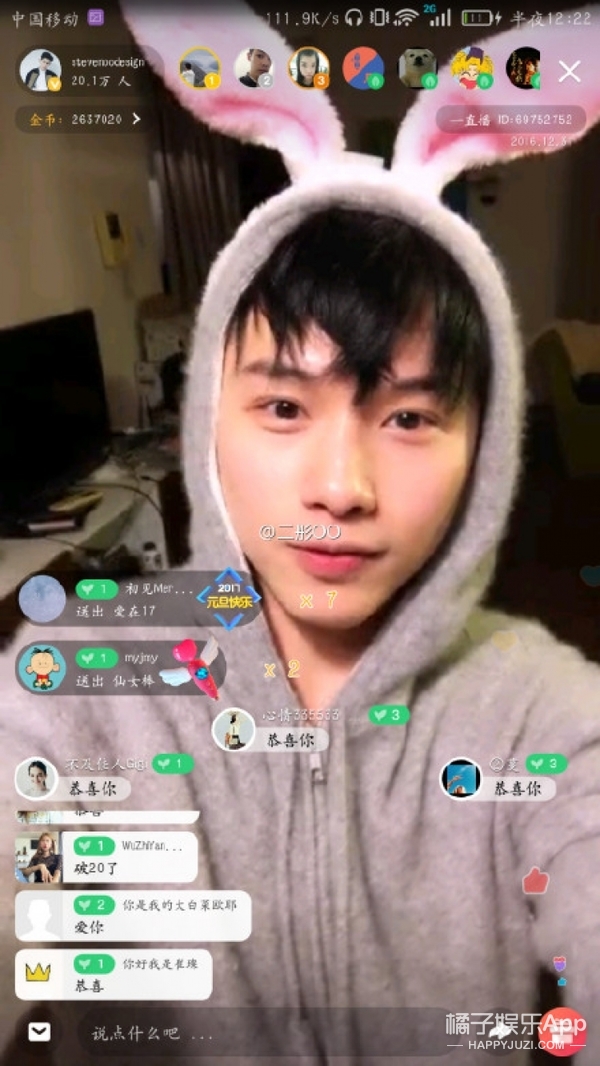
Task: Open the gold coin ranking 2637020
Action: 77,119
